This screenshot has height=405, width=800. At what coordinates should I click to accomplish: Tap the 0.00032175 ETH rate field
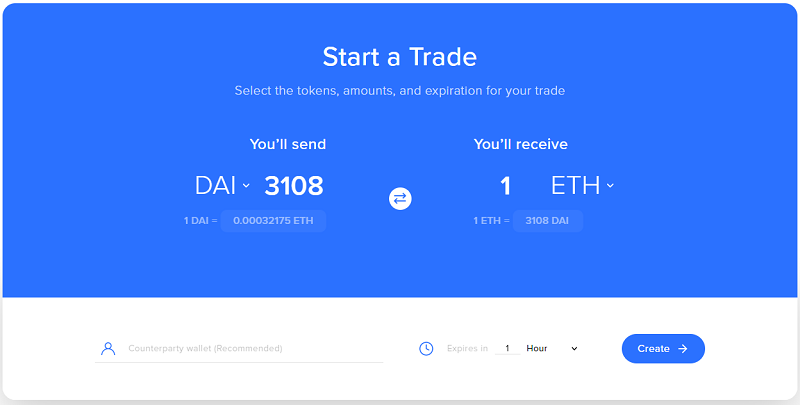[273, 221]
